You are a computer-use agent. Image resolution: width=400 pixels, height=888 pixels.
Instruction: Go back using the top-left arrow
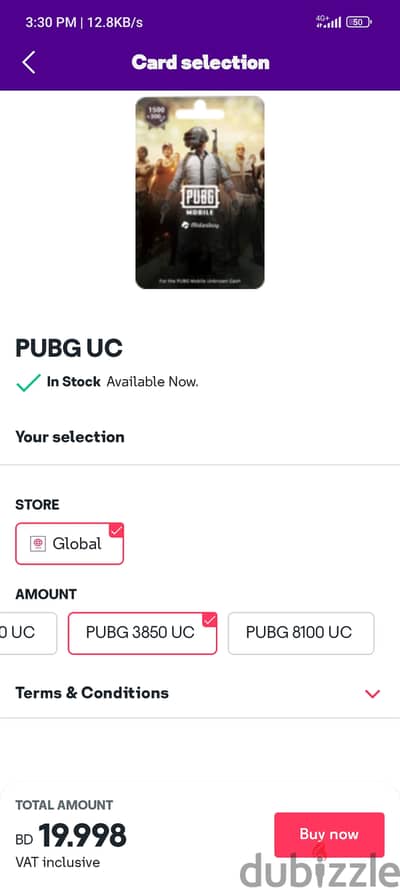click(29, 62)
